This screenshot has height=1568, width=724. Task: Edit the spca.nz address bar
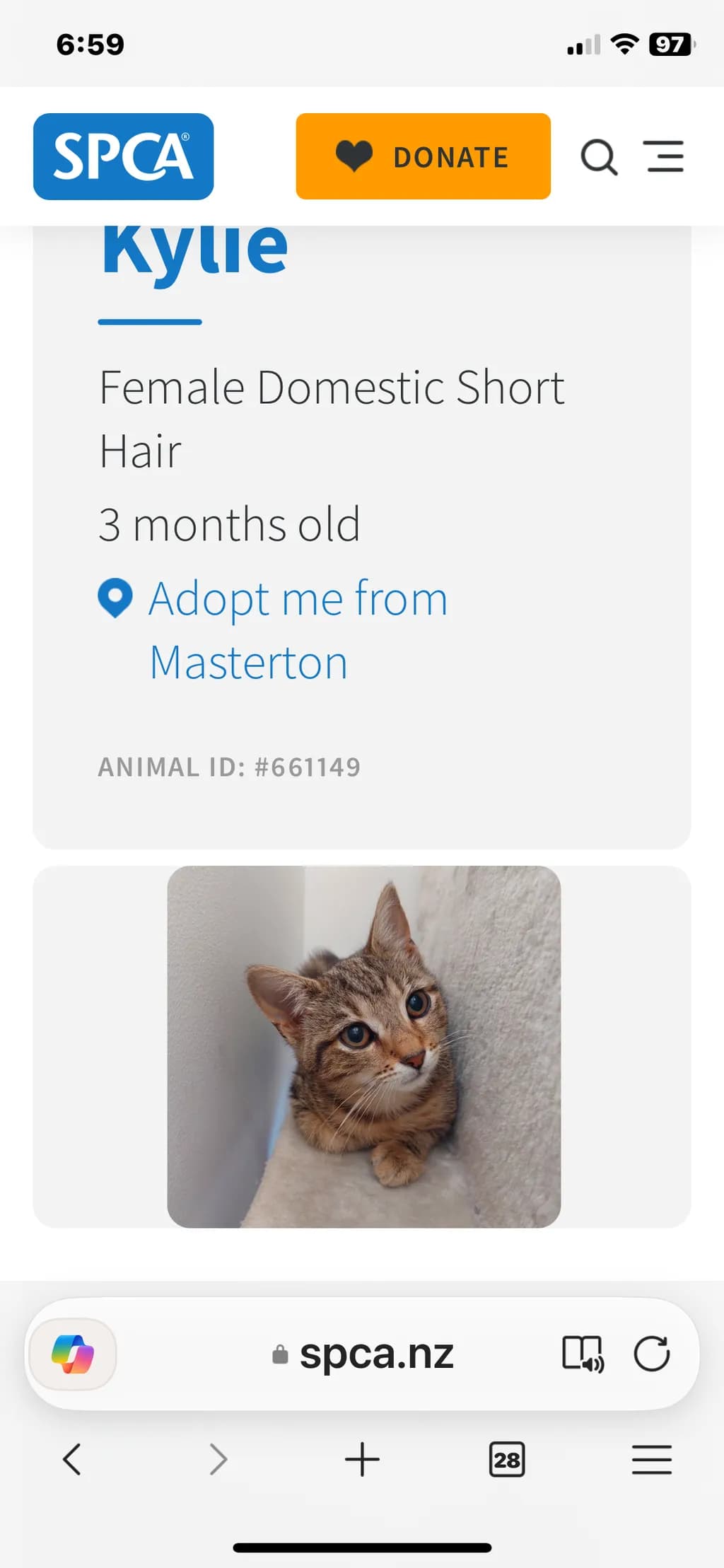[x=363, y=1354]
